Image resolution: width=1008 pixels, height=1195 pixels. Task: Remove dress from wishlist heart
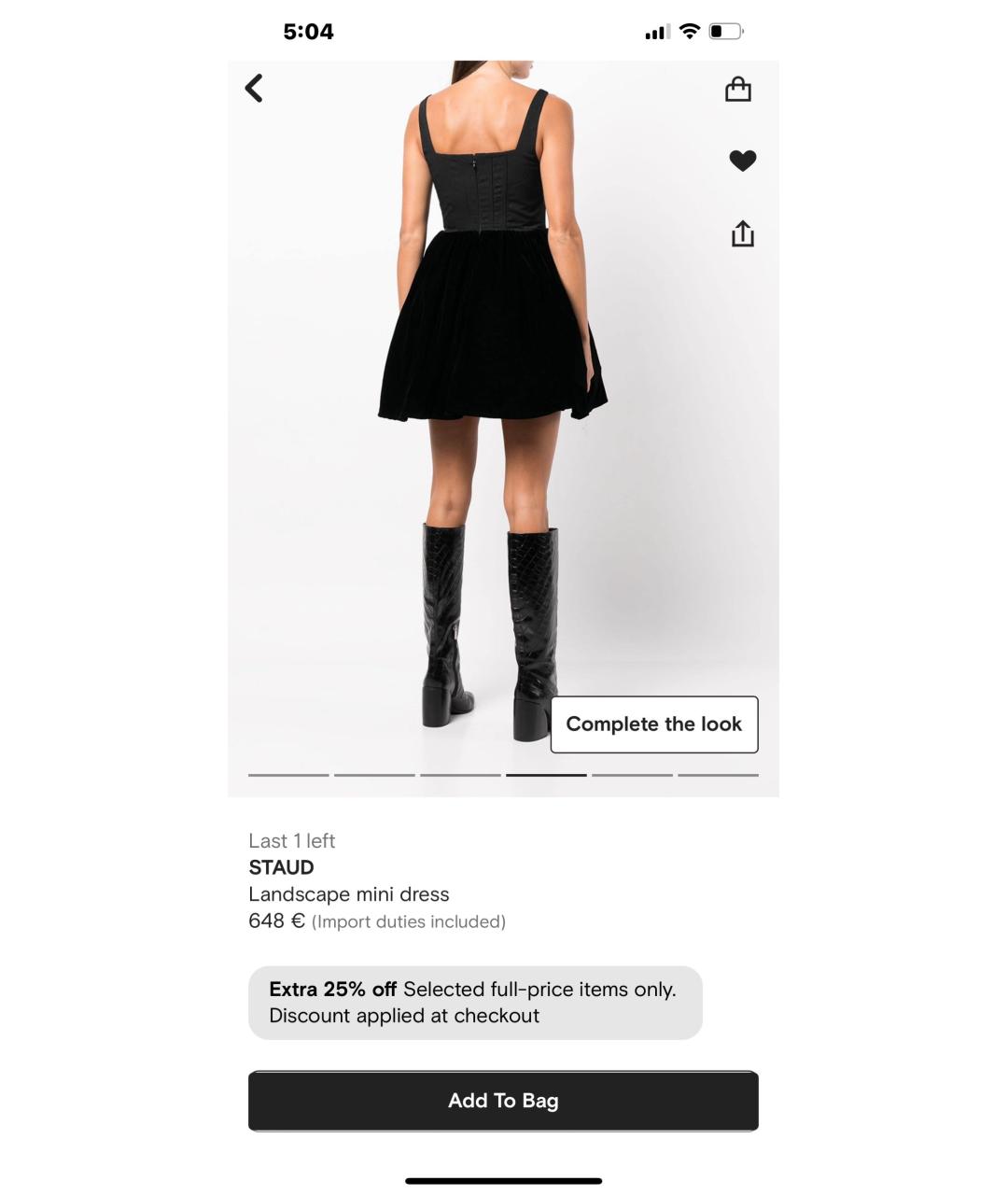pos(742,161)
